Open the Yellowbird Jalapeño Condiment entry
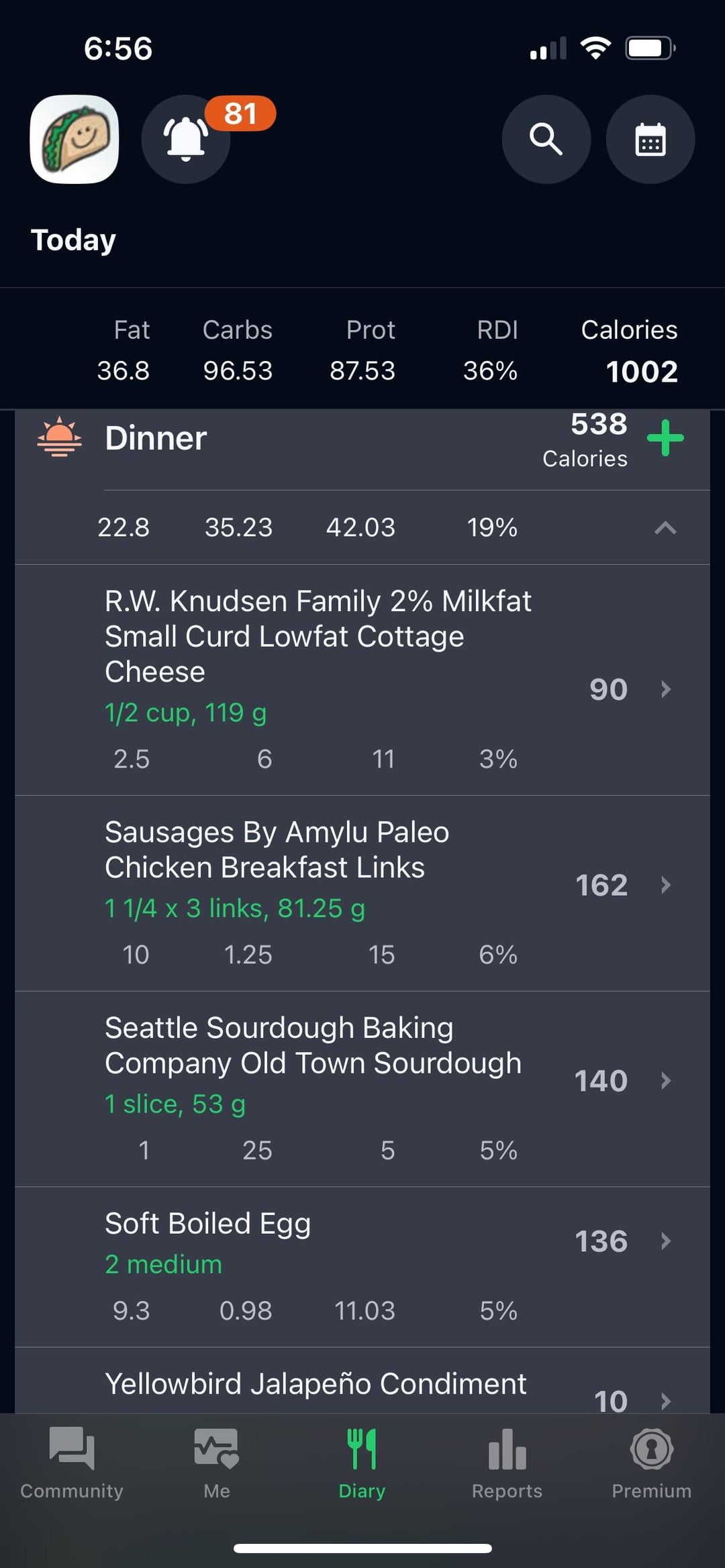This screenshot has height=1568, width=725. [x=362, y=1381]
